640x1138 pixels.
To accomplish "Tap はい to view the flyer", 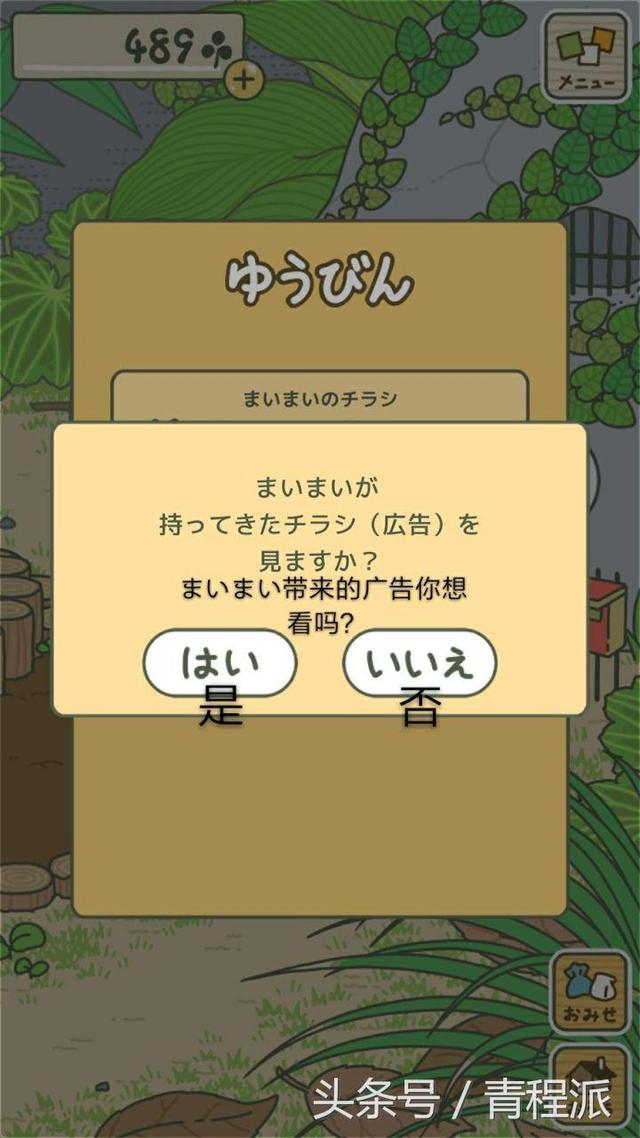I will pyautogui.click(x=220, y=662).
